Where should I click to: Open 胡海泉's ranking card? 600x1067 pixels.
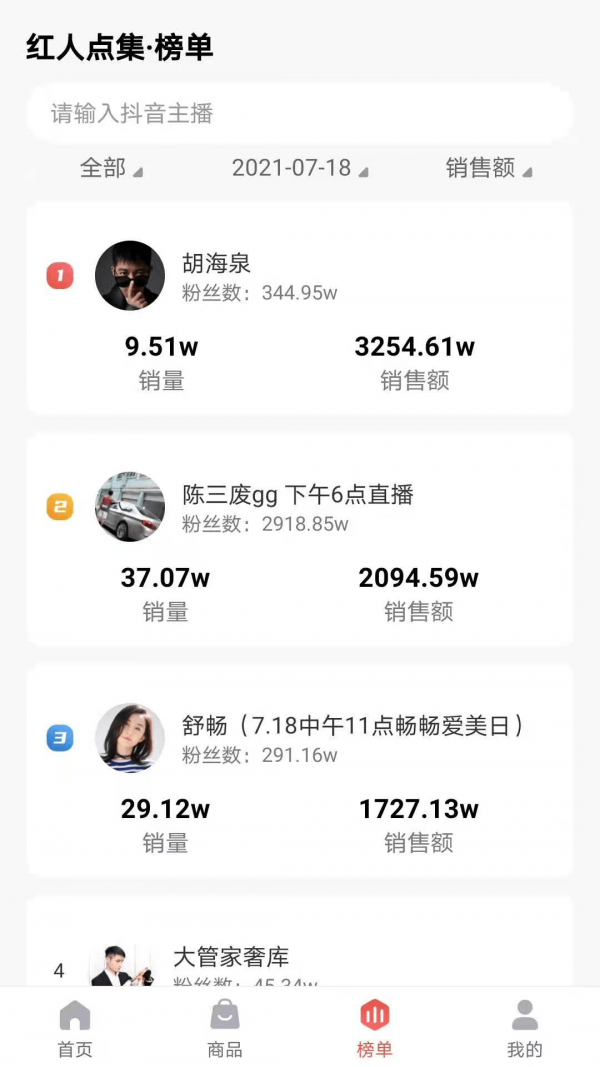(299, 308)
